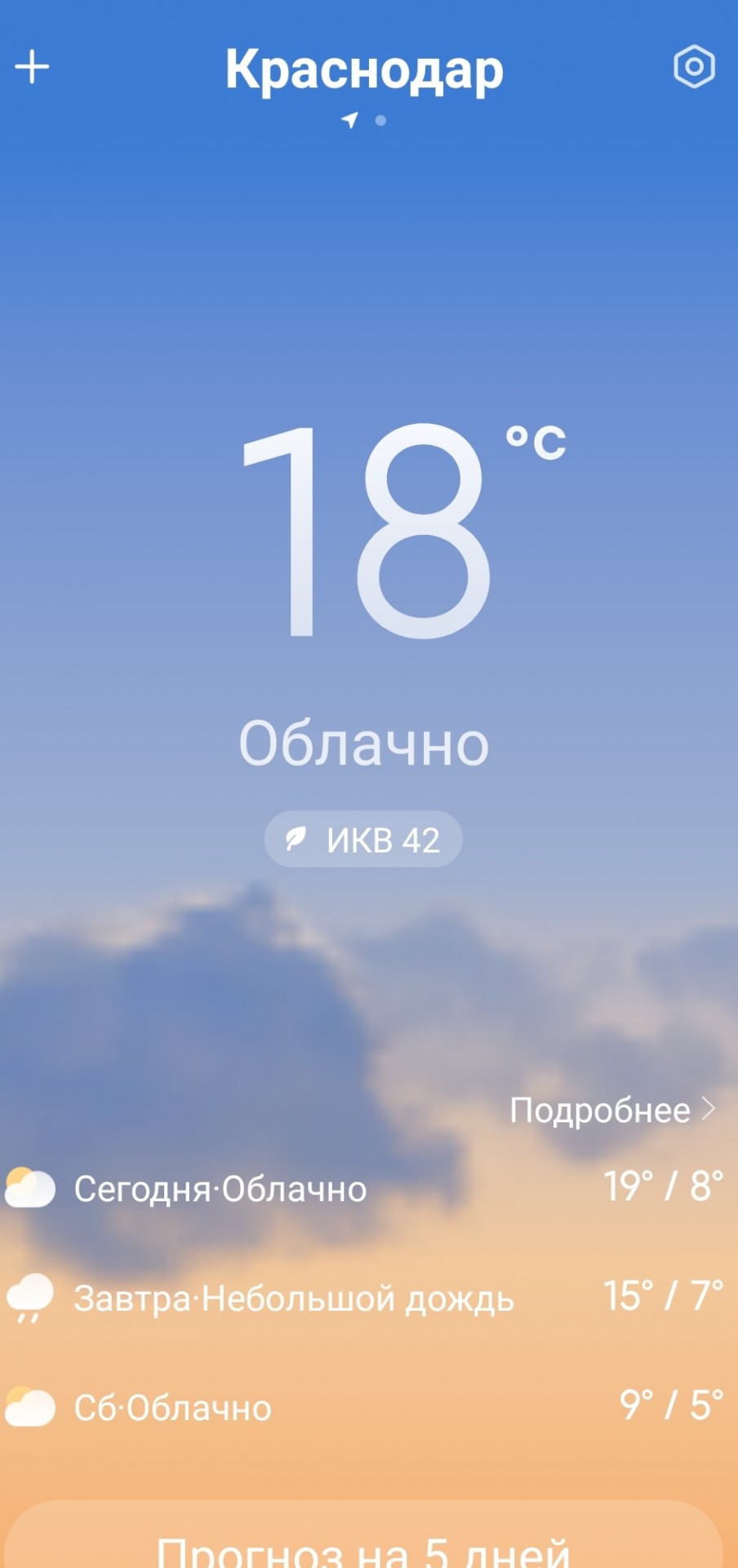Open the ИКВ 42 air quality chip
Image resolution: width=738 pixels, height=1568 pixels.
363,840
